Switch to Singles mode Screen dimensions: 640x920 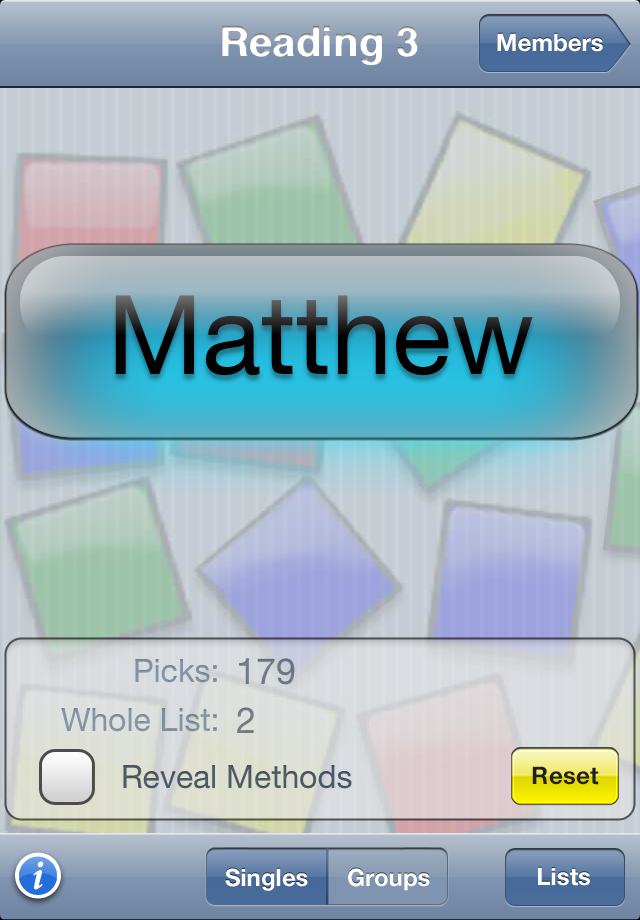266,878
